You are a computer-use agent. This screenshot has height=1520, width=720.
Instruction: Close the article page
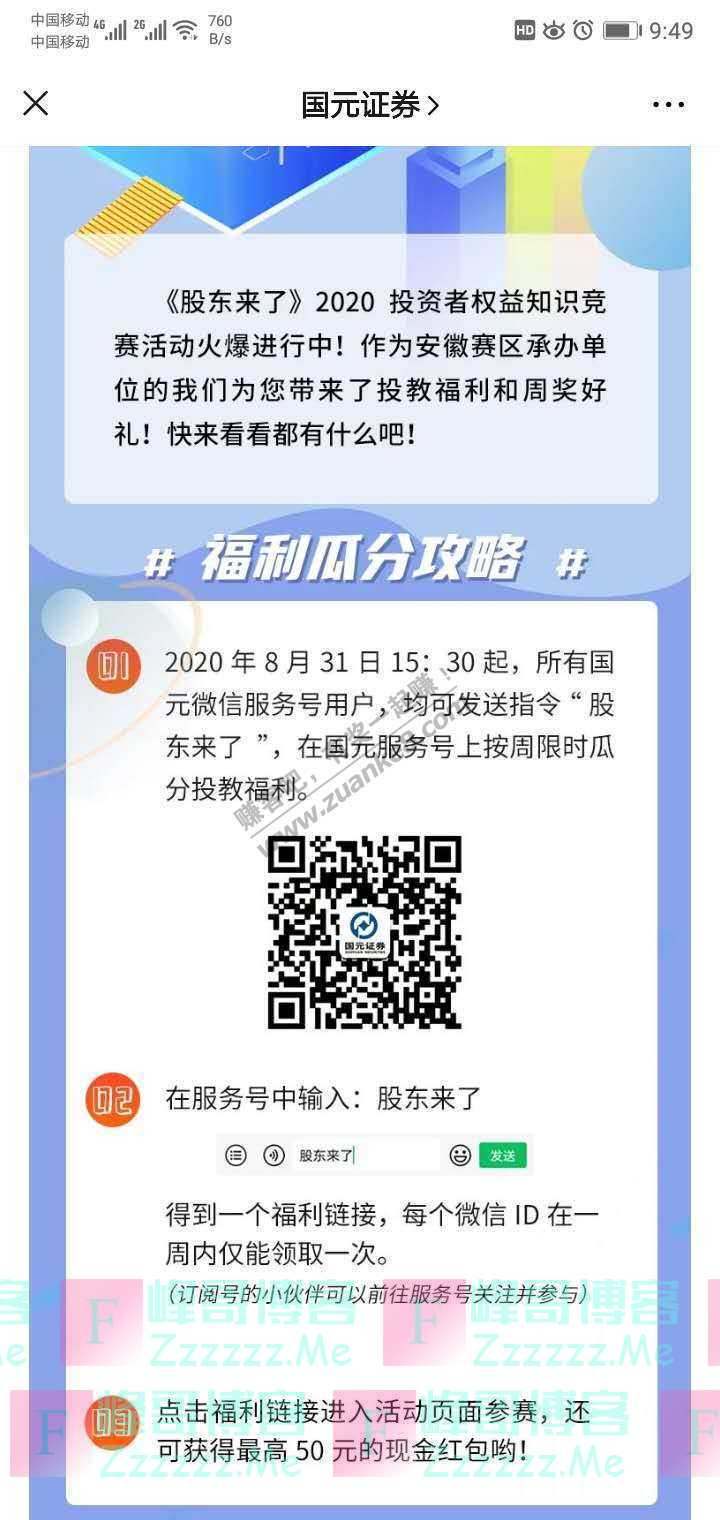click(x=36, y=104)
